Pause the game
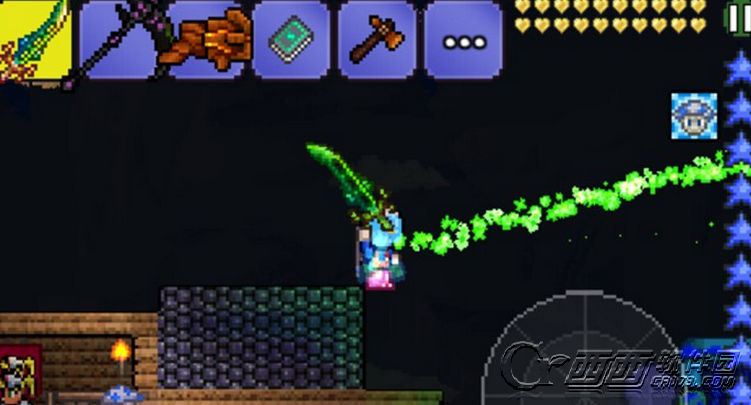 (741, 16)
